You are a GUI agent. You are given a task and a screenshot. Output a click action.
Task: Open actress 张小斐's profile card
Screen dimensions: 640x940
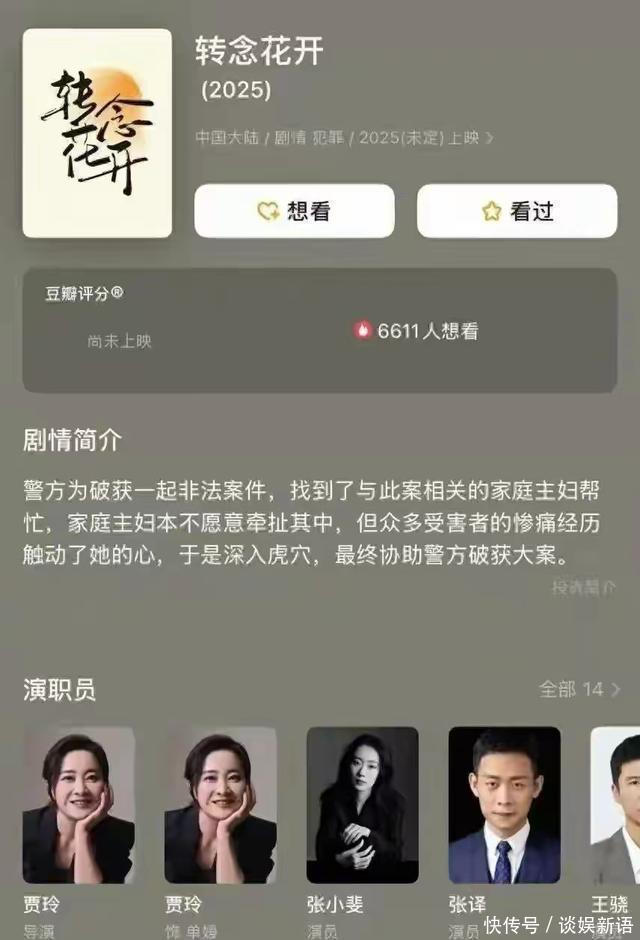pyautogui.click(x=362, y=805)
